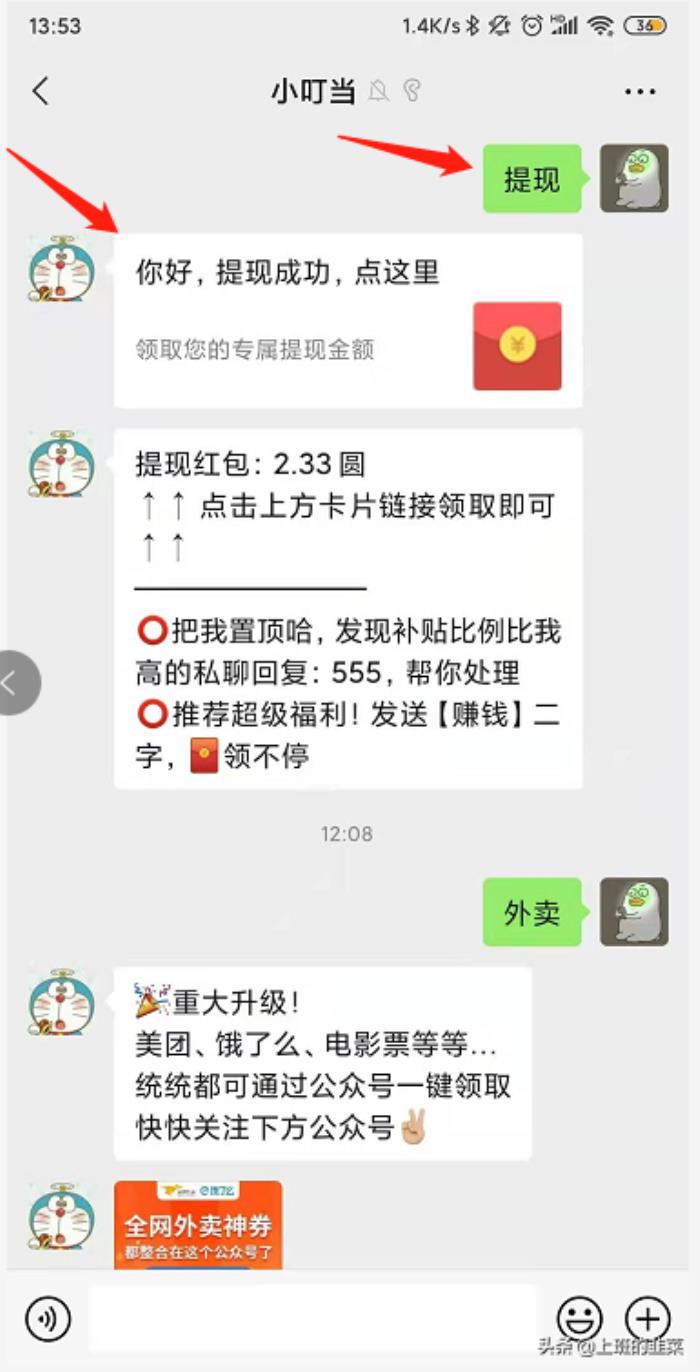
Task: Open the 提现成功 red packet card
Action: [348, 320]
